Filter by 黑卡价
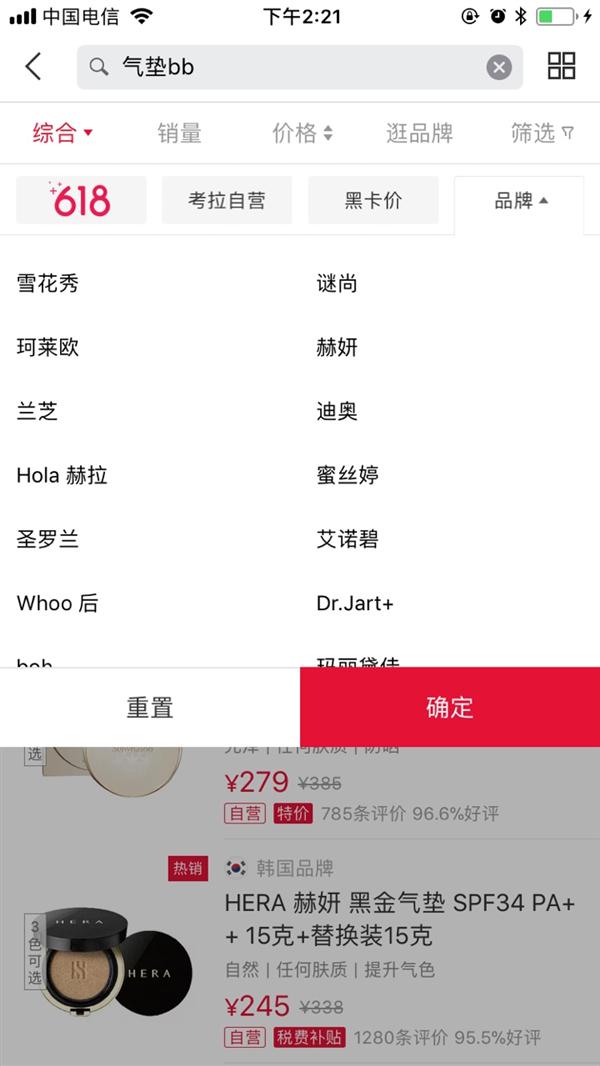 coord(373,200)
